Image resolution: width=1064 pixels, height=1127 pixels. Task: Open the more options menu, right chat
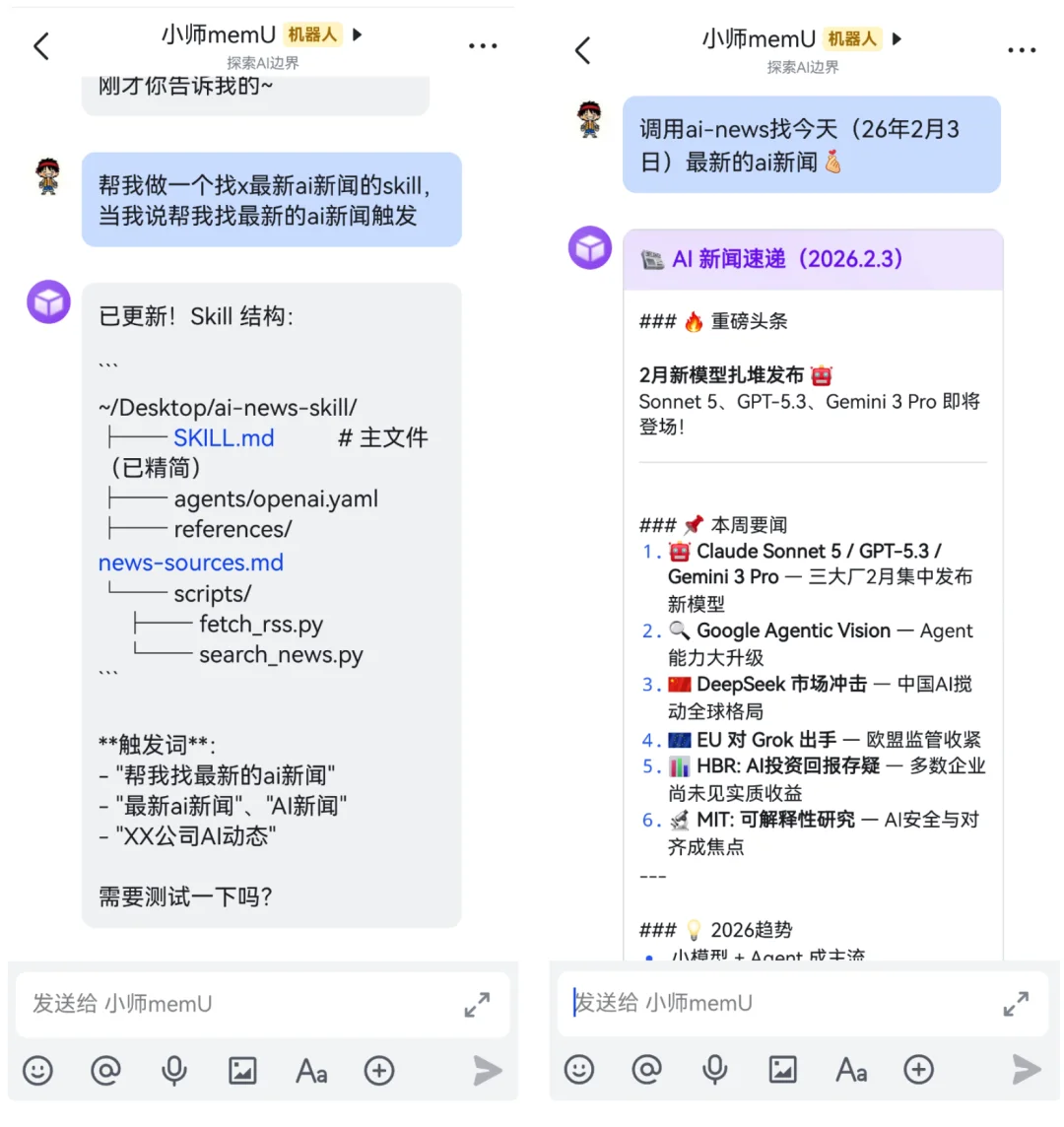tap(1022, 49)
